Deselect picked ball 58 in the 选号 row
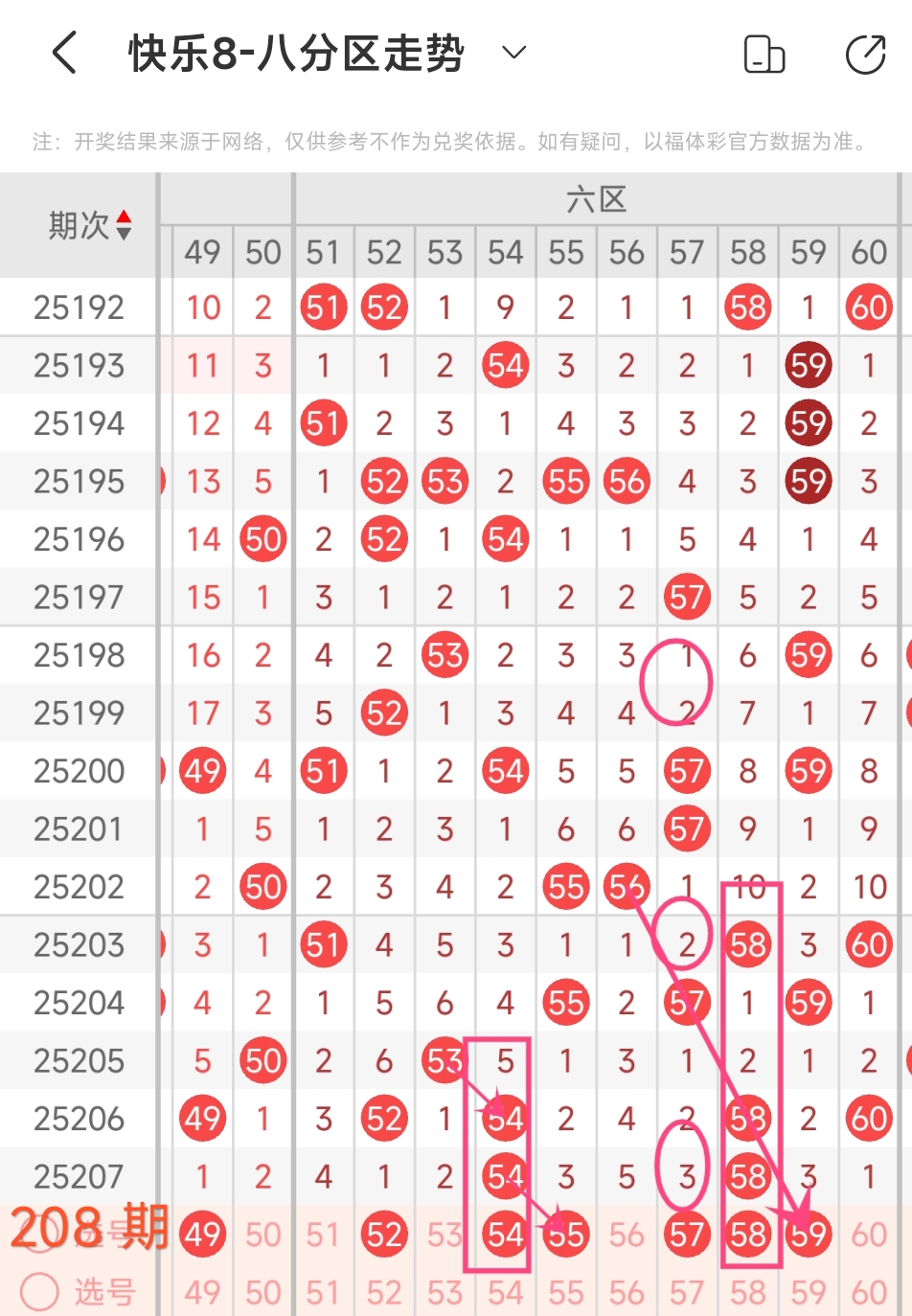 pos(747,1235)
